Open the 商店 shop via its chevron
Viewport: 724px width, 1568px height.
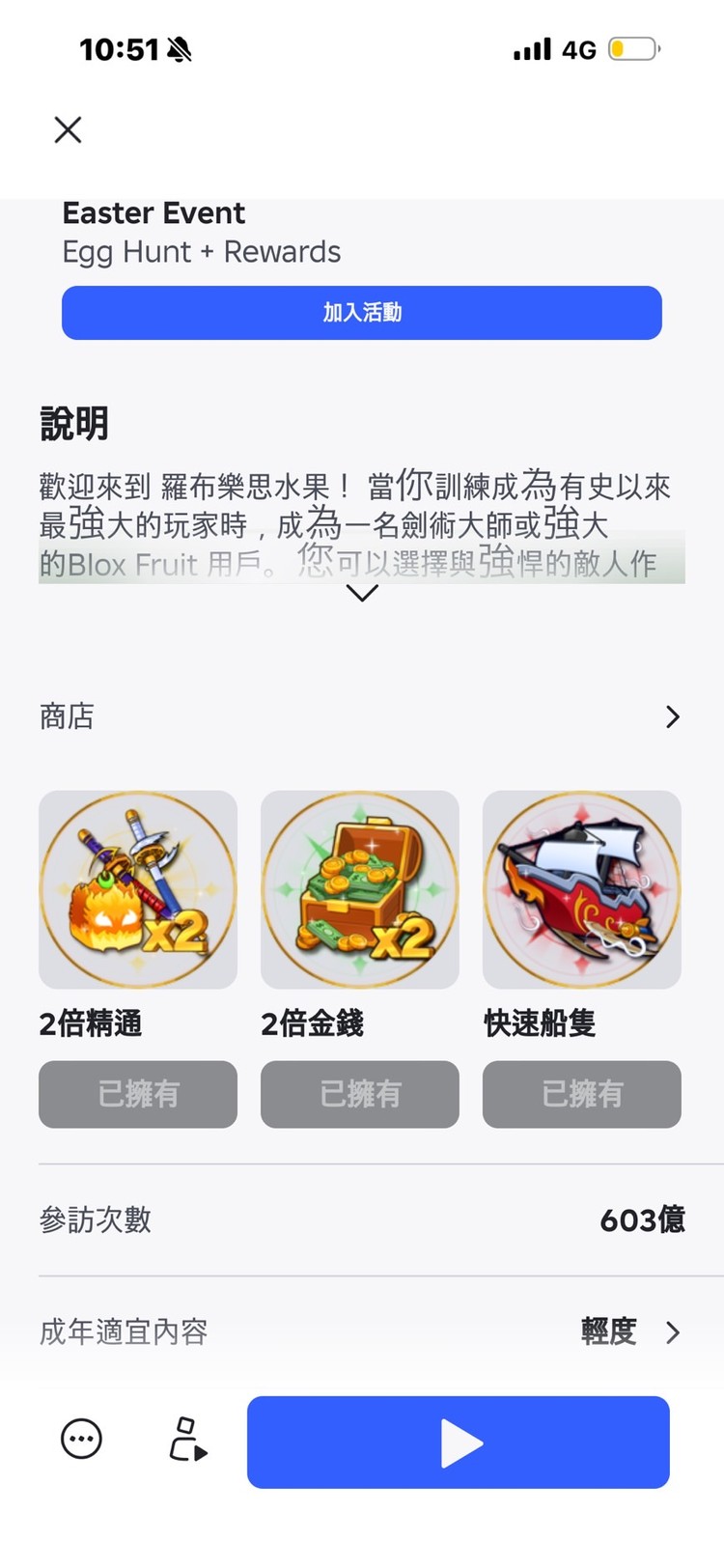pos(673,716)
